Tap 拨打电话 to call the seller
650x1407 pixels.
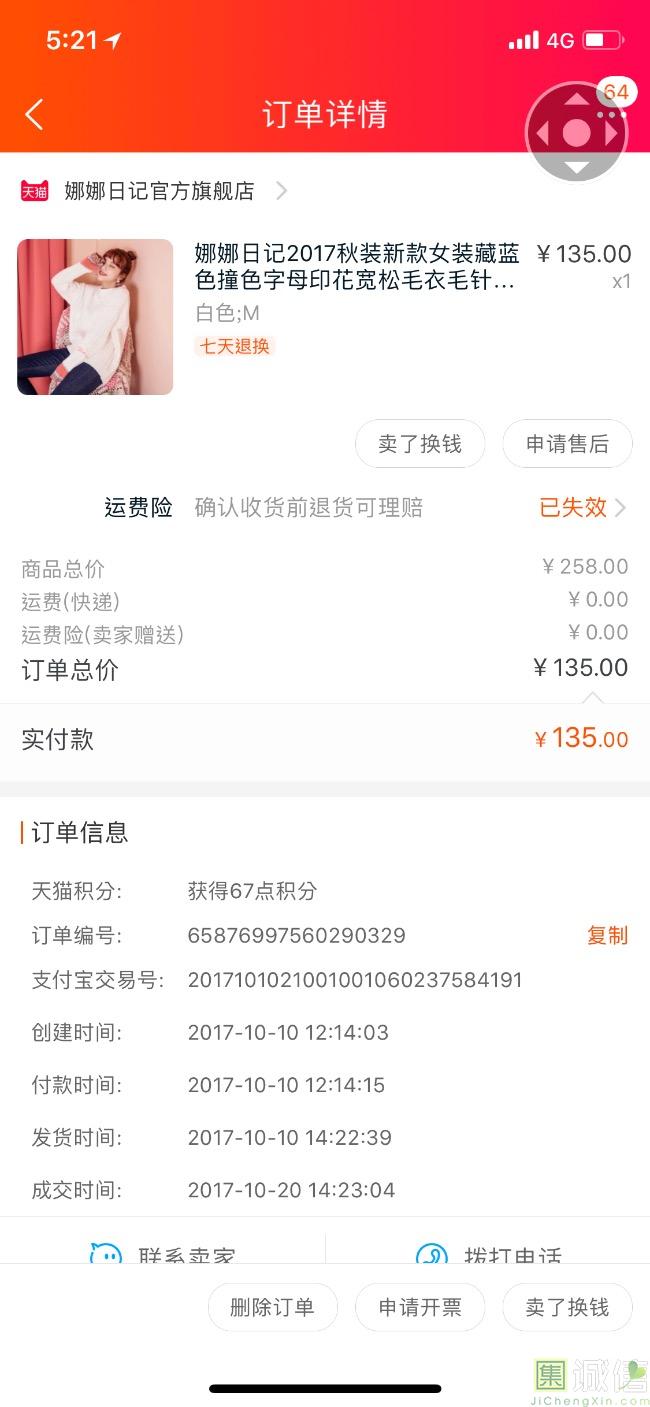click(490, 1254)
